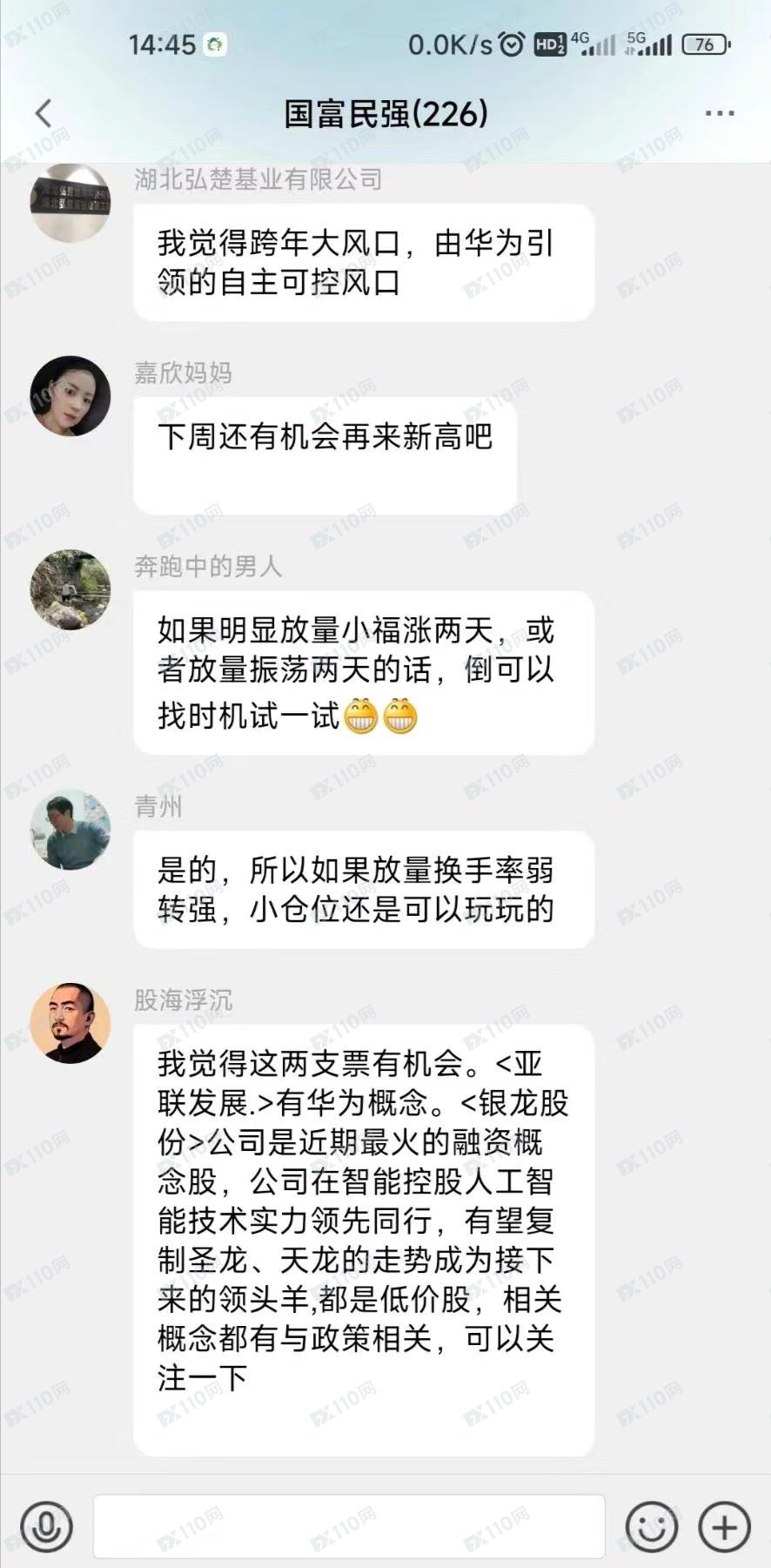Switch to voice message input
771x1568 pixels.
[x=46, y=1526]
